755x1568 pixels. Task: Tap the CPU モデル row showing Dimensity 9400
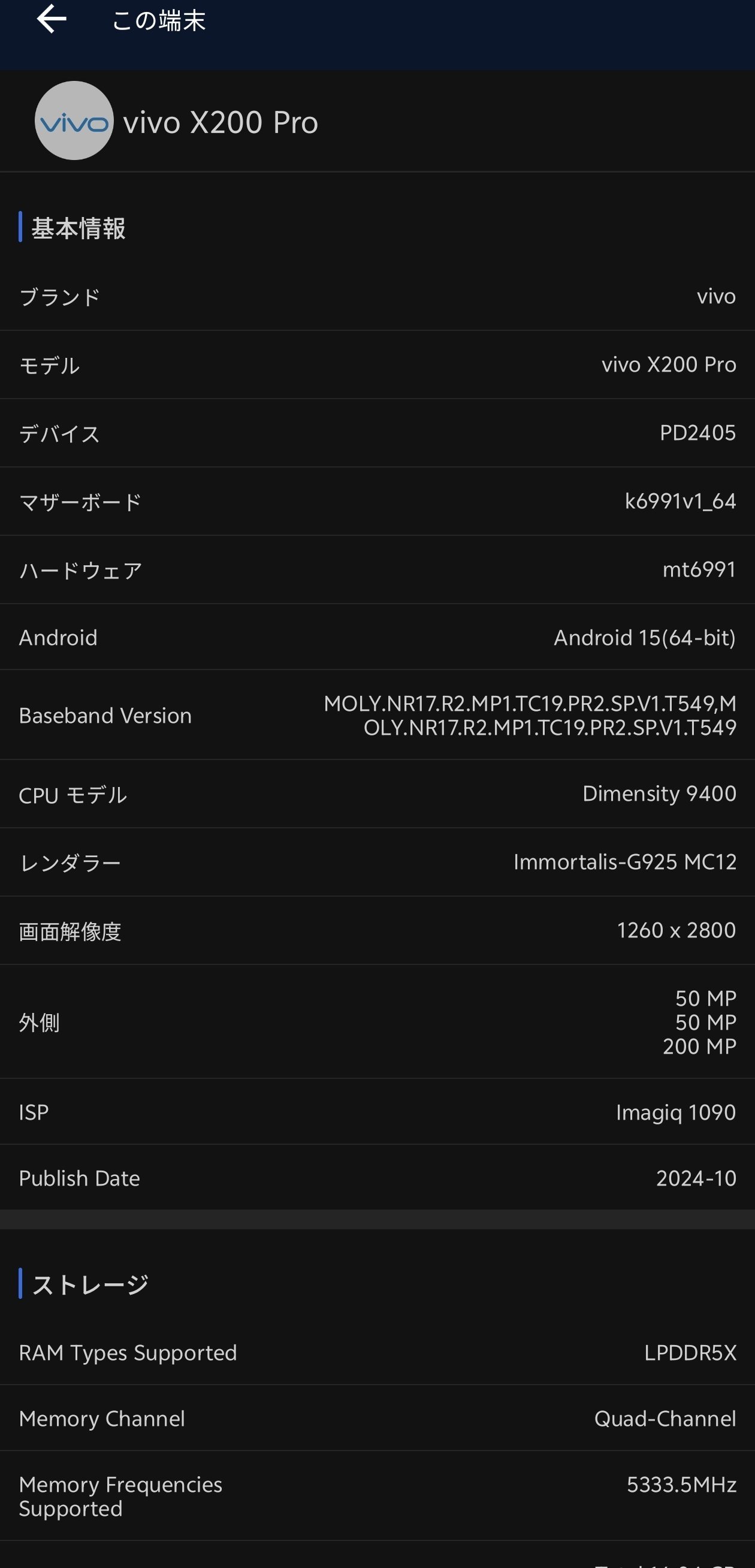click(x=377, y=794)
